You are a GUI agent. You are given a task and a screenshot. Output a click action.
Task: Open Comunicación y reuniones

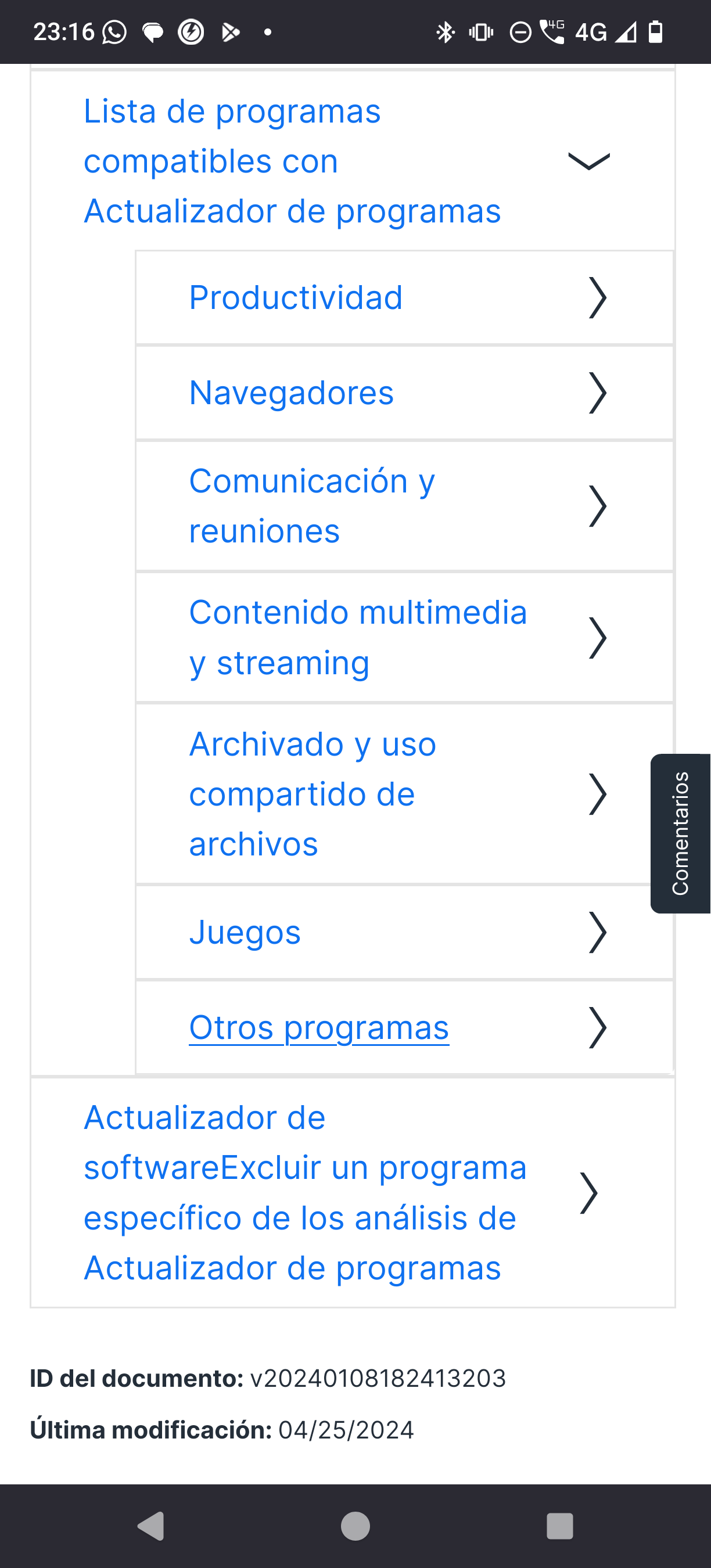click(x=404, y=506)
